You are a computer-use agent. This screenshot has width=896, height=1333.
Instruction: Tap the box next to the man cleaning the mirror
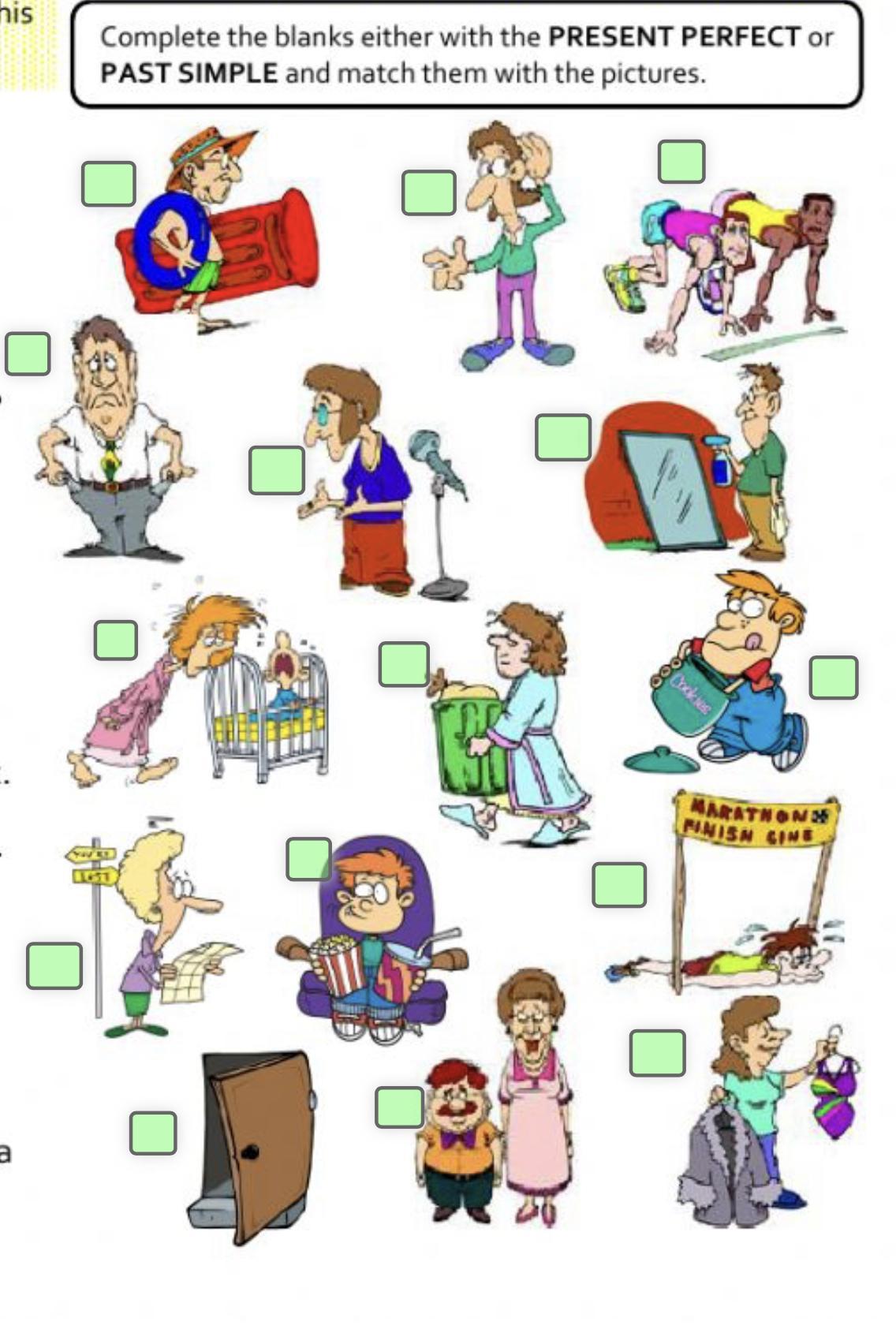(563, 437)
